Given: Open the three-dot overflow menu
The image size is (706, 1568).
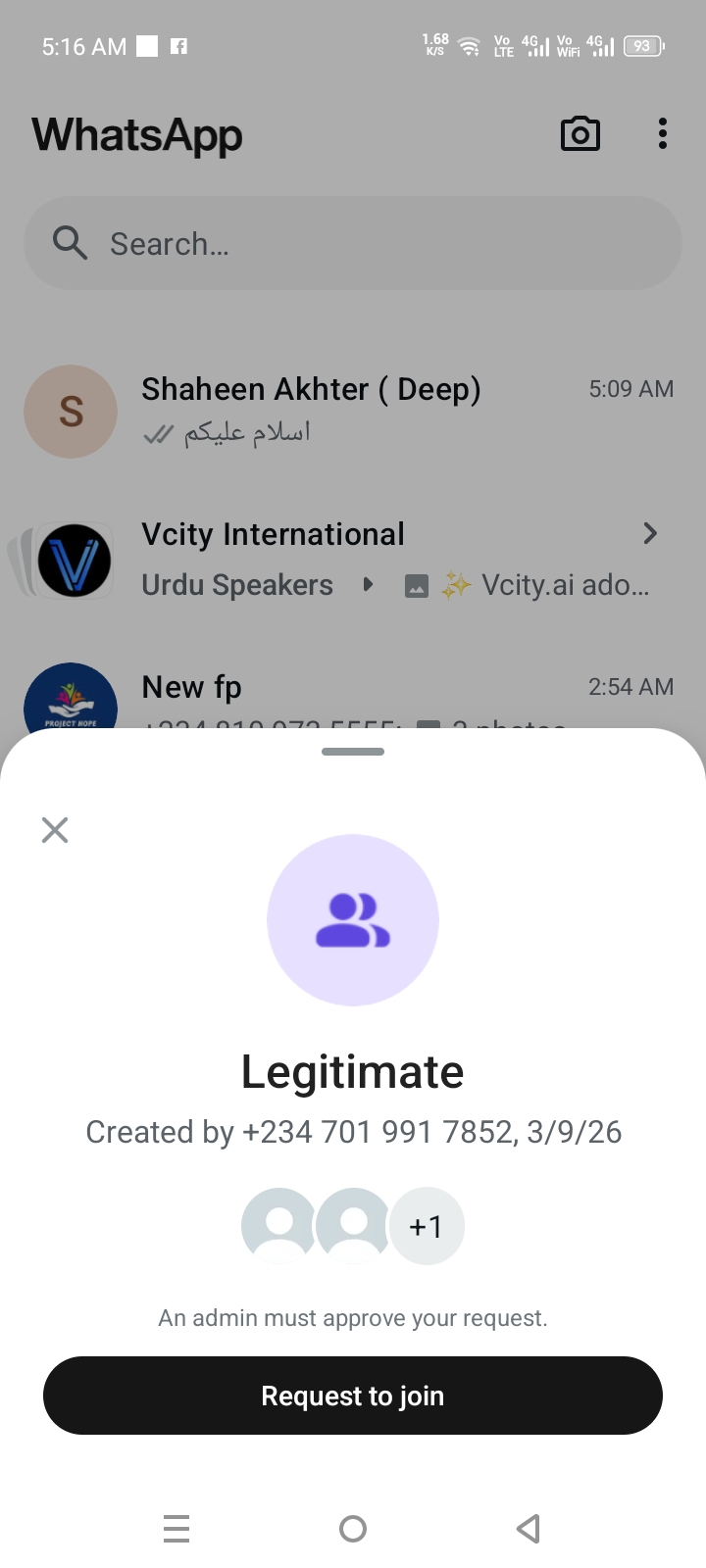Looking at the screenshot, I should 663,134.
